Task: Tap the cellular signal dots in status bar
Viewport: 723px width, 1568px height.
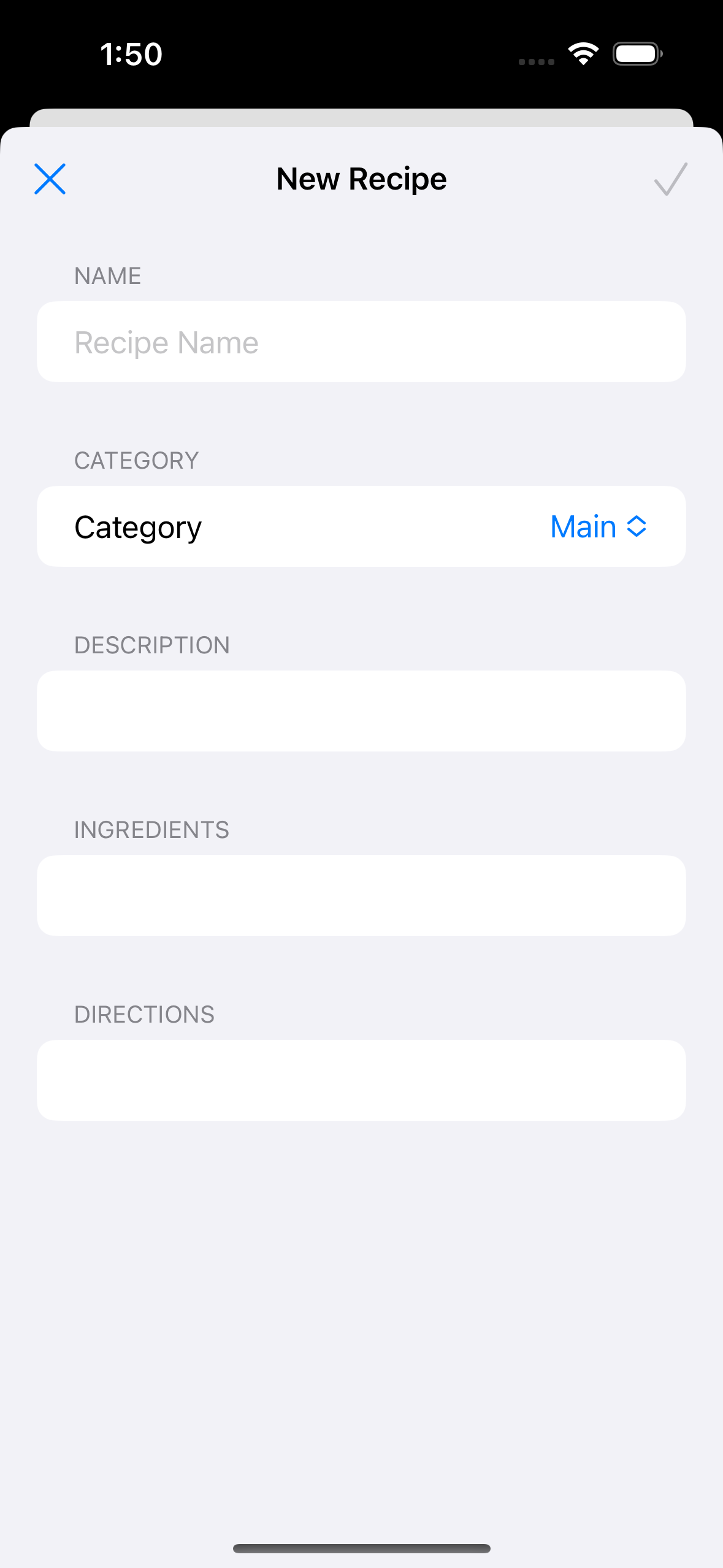Action: coord(535,60)
